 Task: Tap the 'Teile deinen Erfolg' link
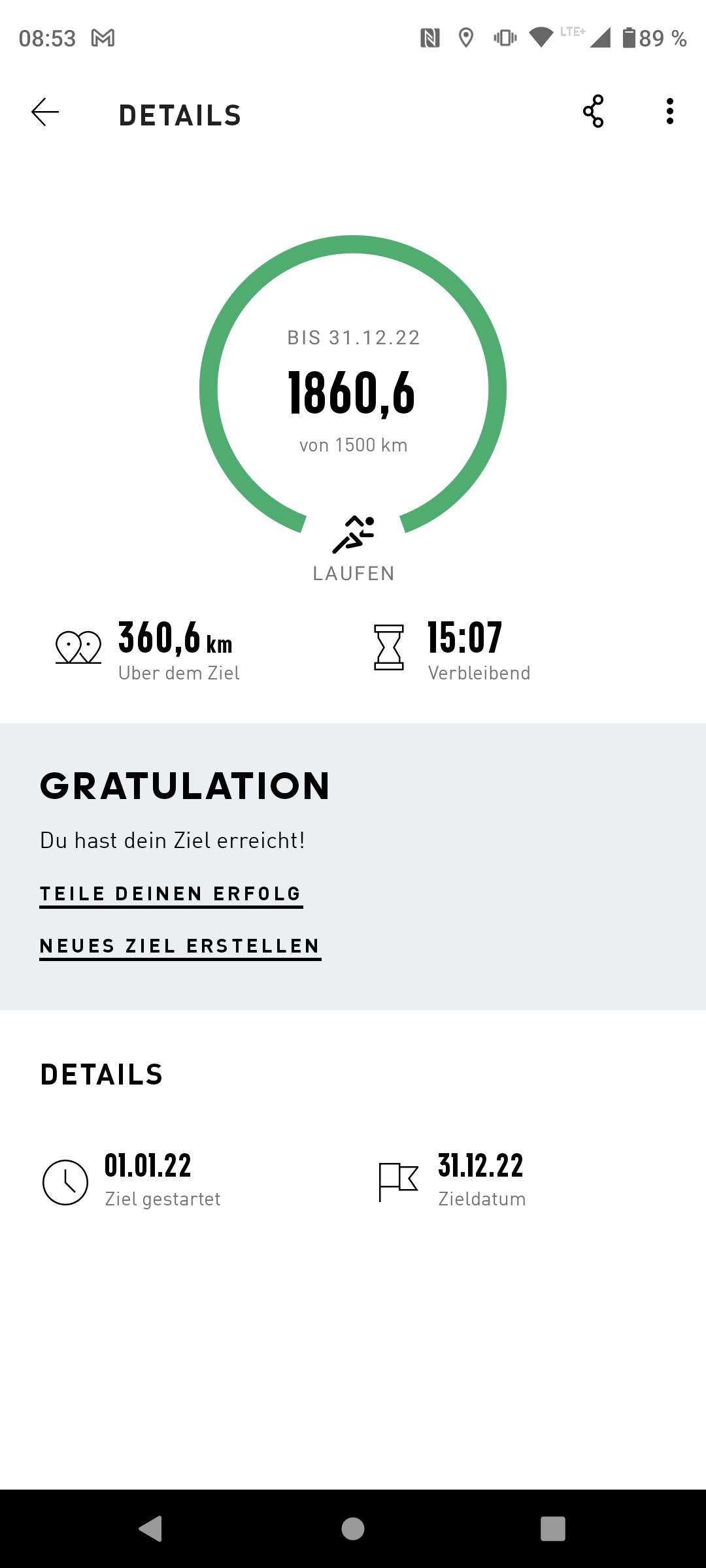click(x=171, y=894)
